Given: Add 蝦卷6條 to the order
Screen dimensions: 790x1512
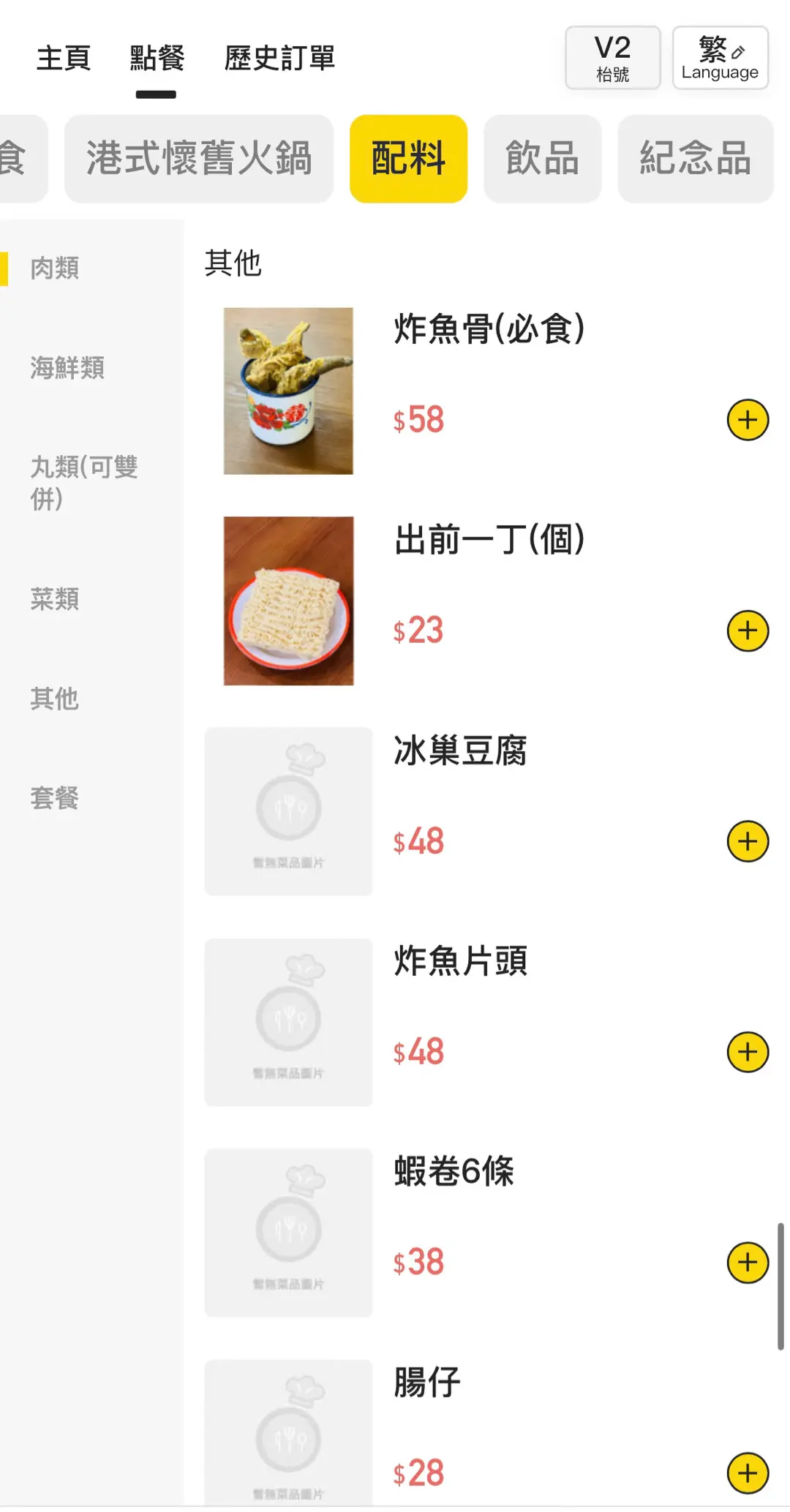Looking at the screenshot, I should [x=748, y=1263].
